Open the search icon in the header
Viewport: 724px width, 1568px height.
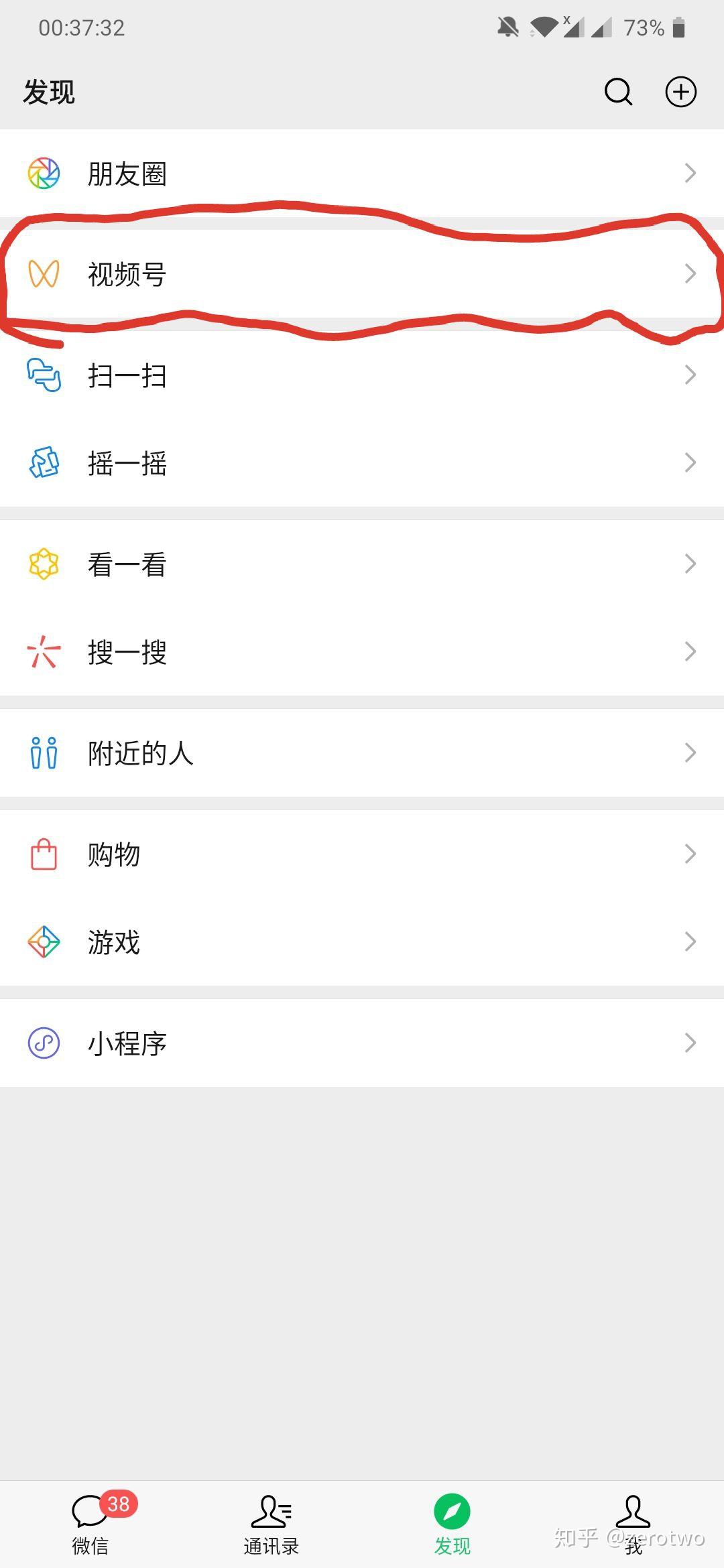(618, 92)
